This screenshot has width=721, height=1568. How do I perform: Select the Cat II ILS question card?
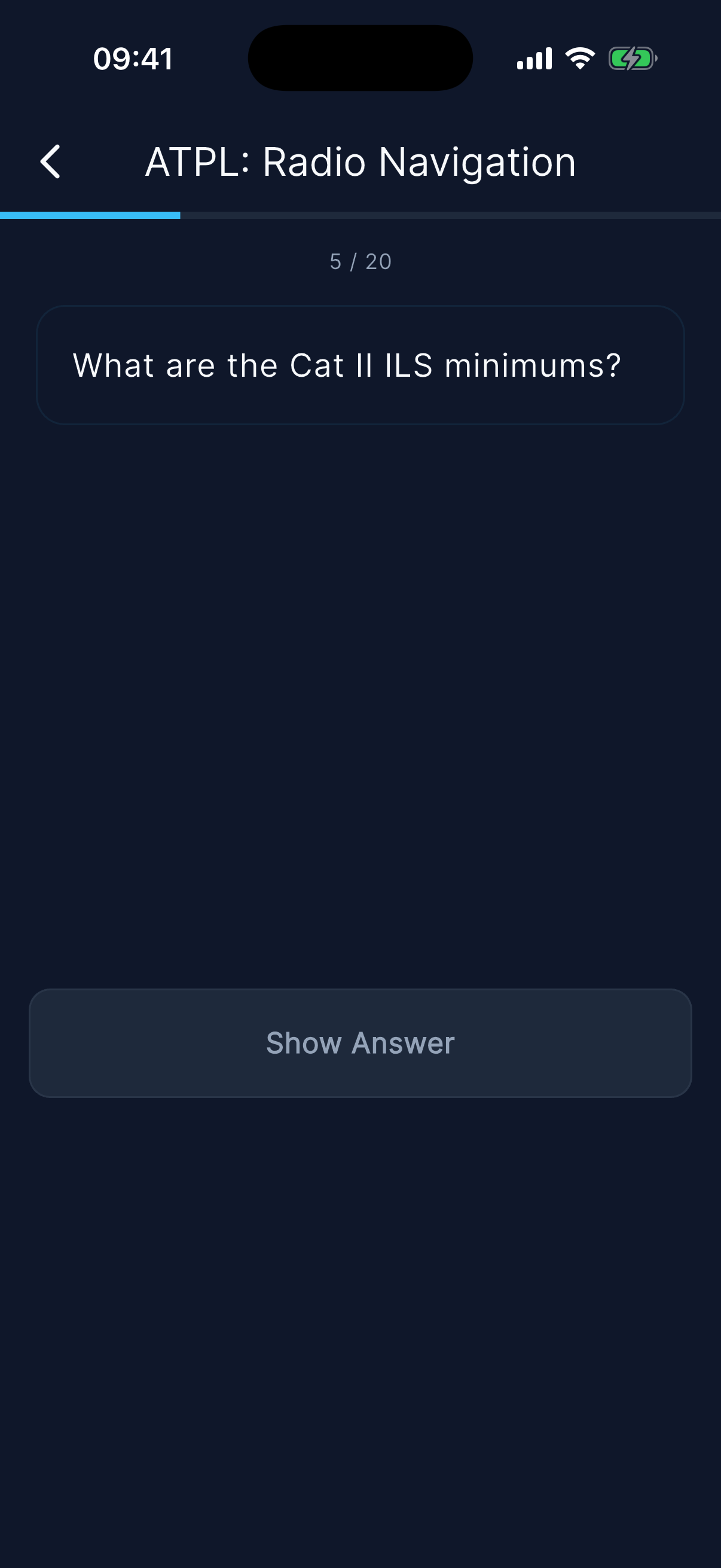360,364
